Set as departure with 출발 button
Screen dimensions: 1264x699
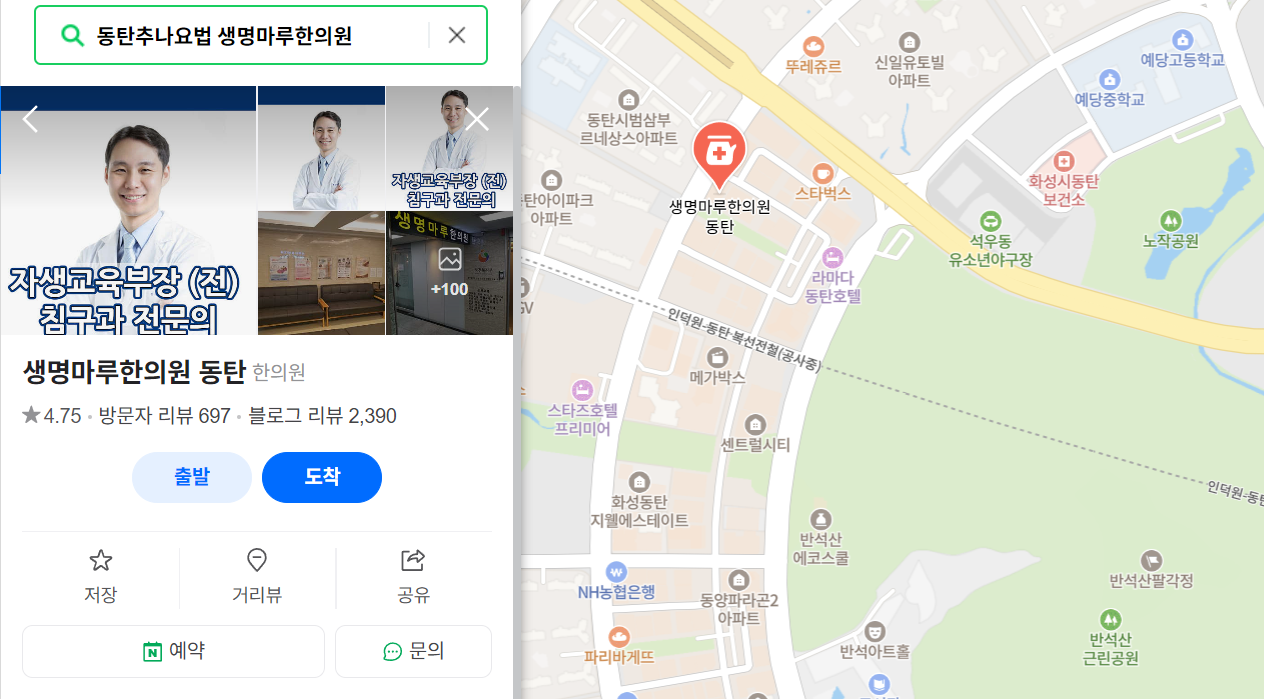(192, 477)
